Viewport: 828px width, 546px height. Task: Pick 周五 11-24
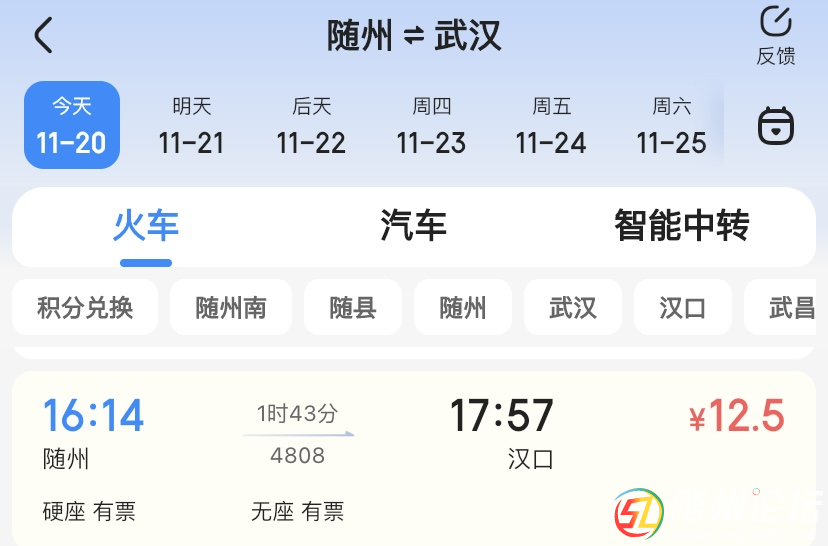point(551,126)
